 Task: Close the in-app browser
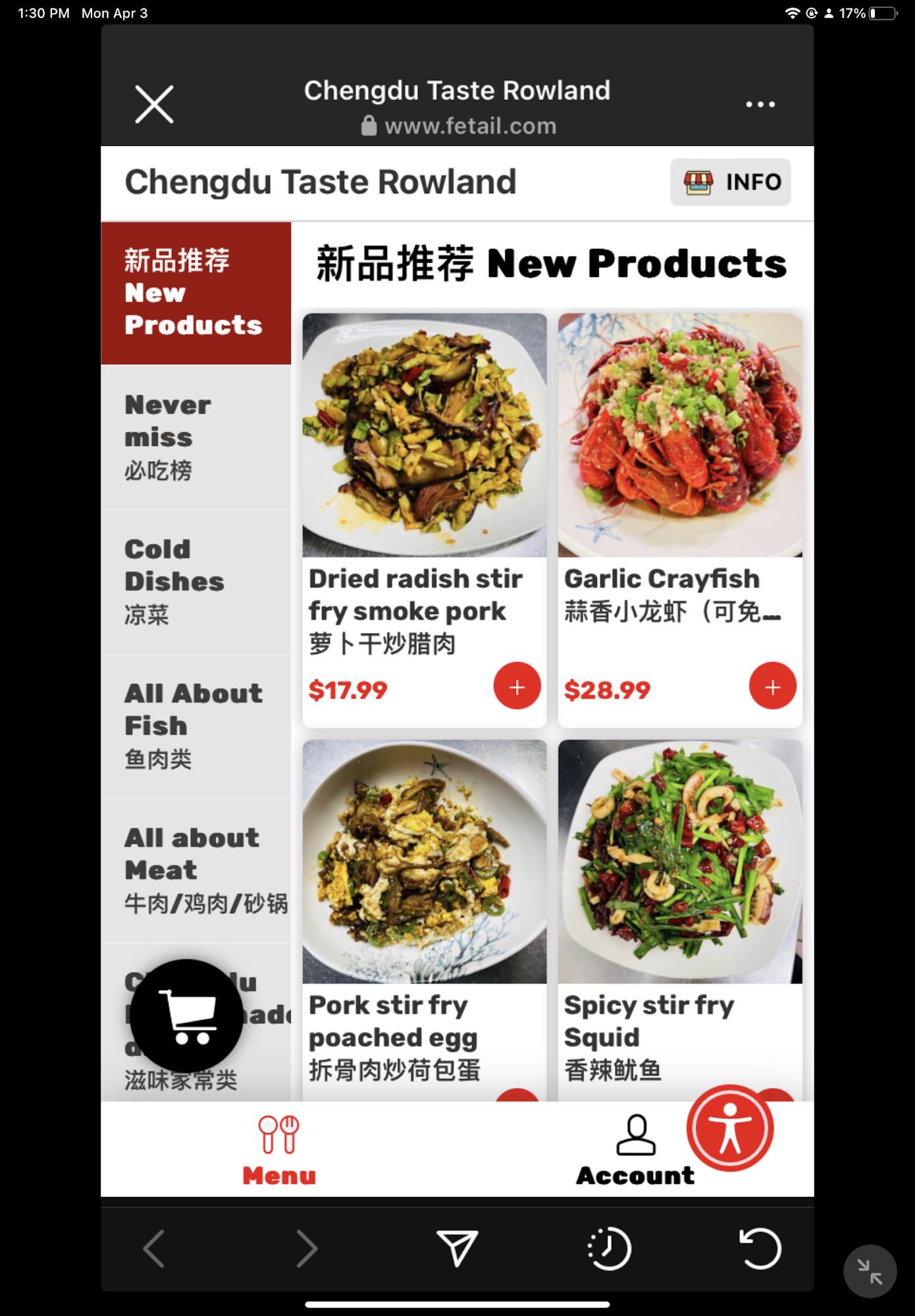[154, 104]
